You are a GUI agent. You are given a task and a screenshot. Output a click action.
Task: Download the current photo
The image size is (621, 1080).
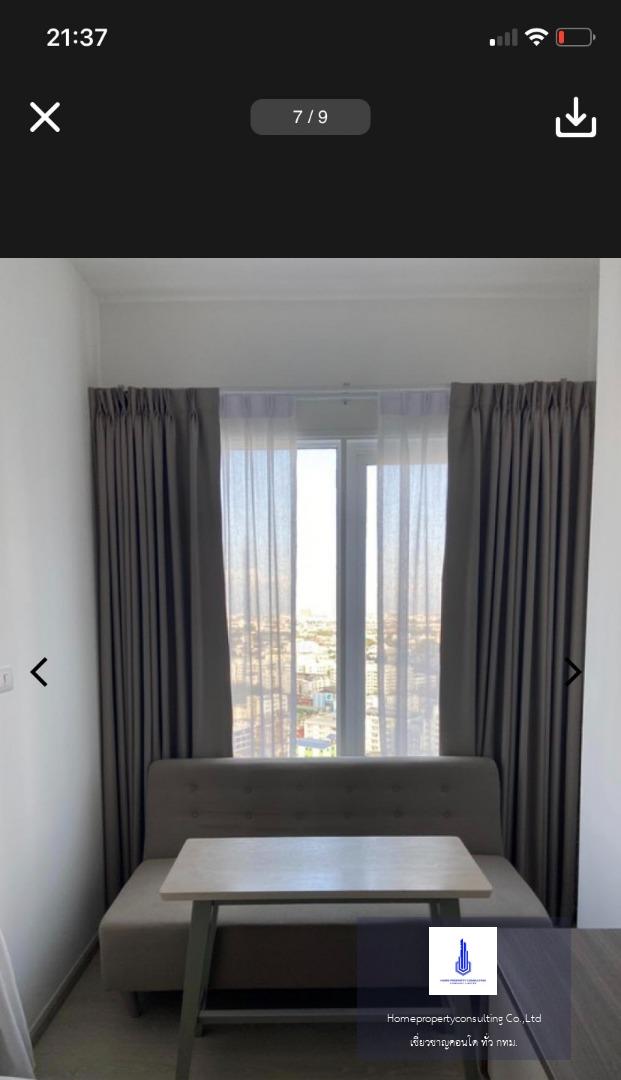(x=576, y=117)
